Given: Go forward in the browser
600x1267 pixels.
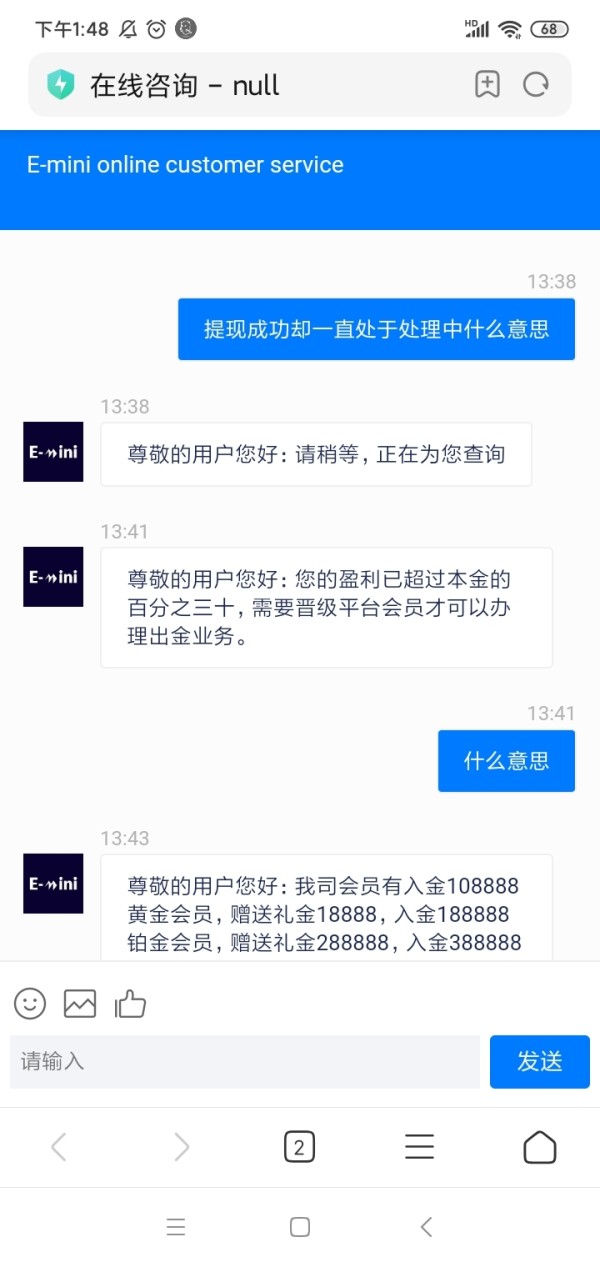Looking at the screenshot, I should click(x=181, y=1147).
